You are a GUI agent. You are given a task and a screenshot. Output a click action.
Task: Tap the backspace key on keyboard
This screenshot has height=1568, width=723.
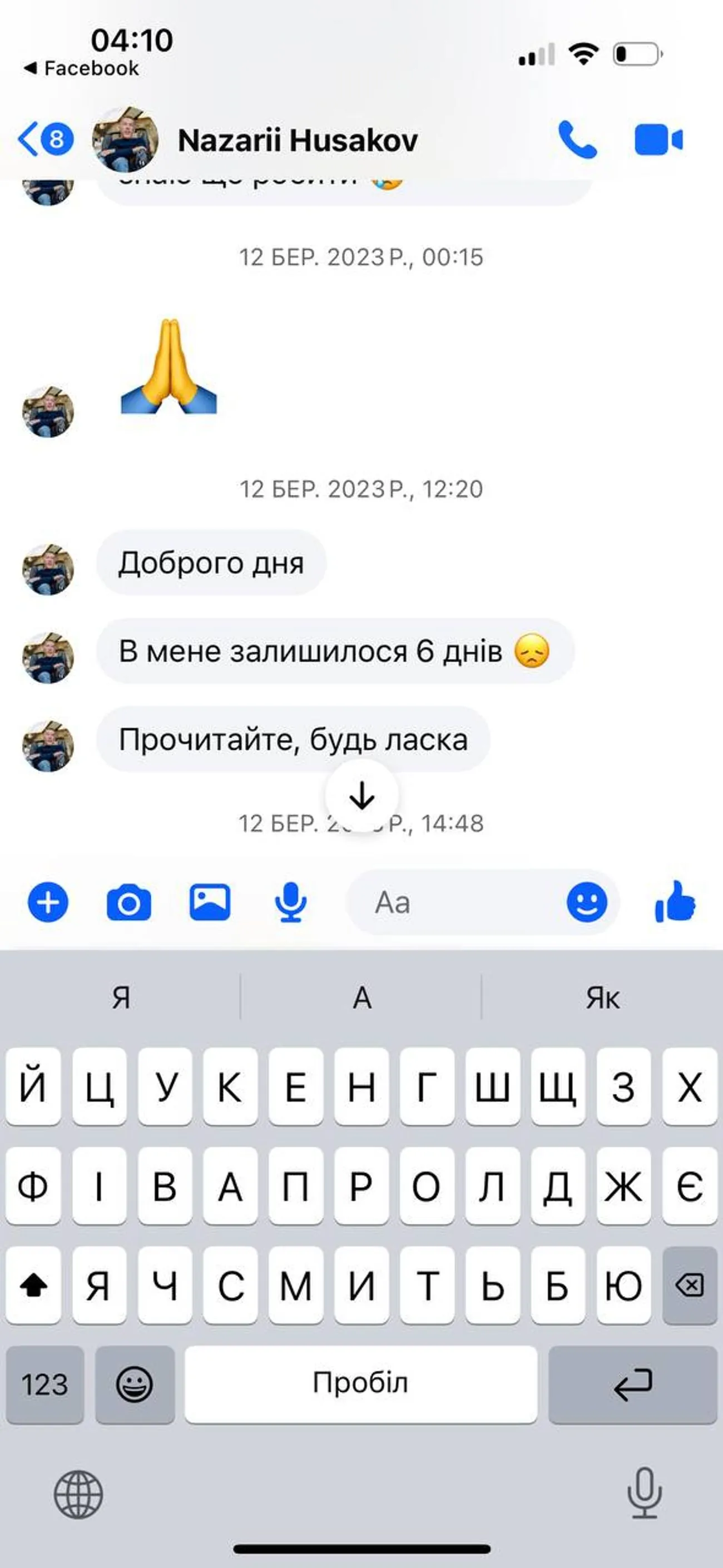click(690, 1286)
